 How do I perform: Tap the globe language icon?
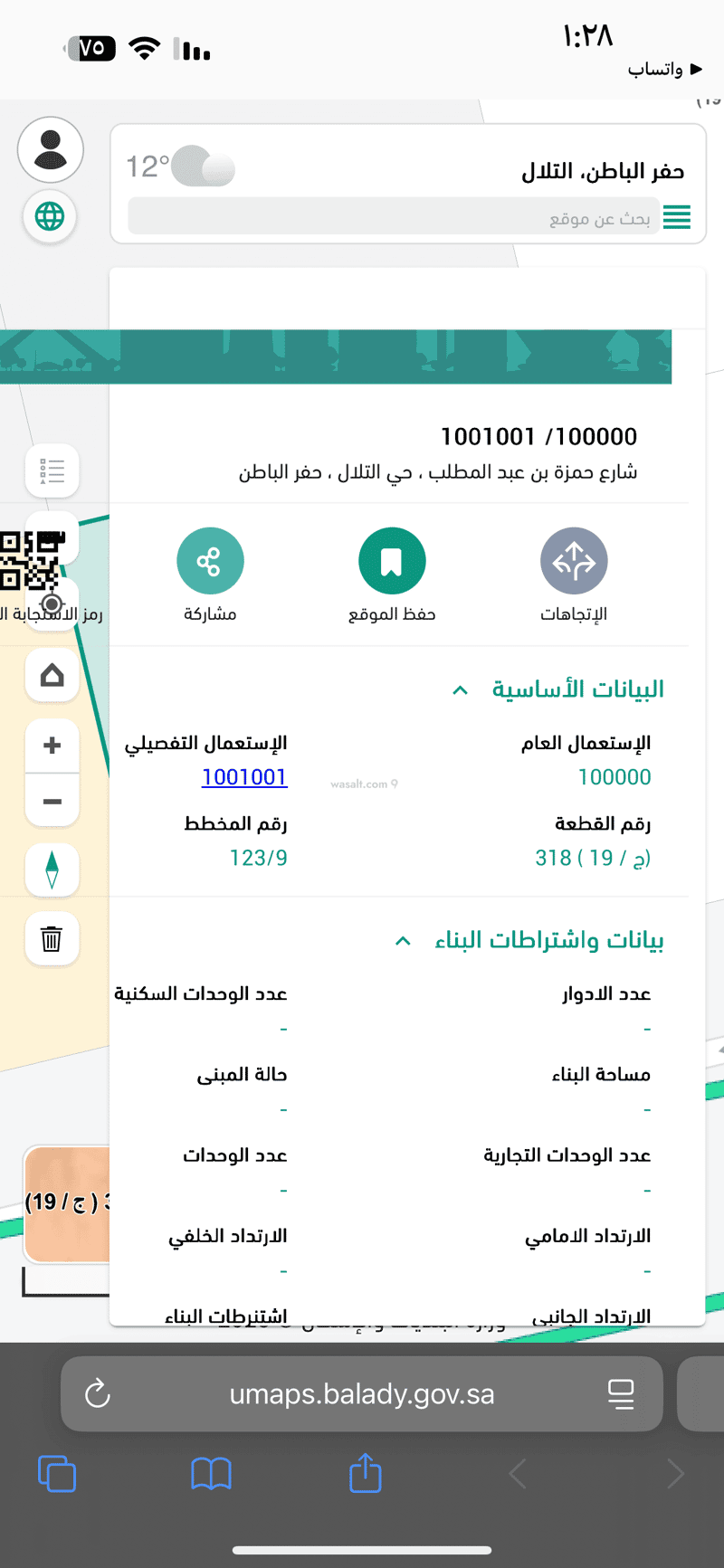point(50,216)
